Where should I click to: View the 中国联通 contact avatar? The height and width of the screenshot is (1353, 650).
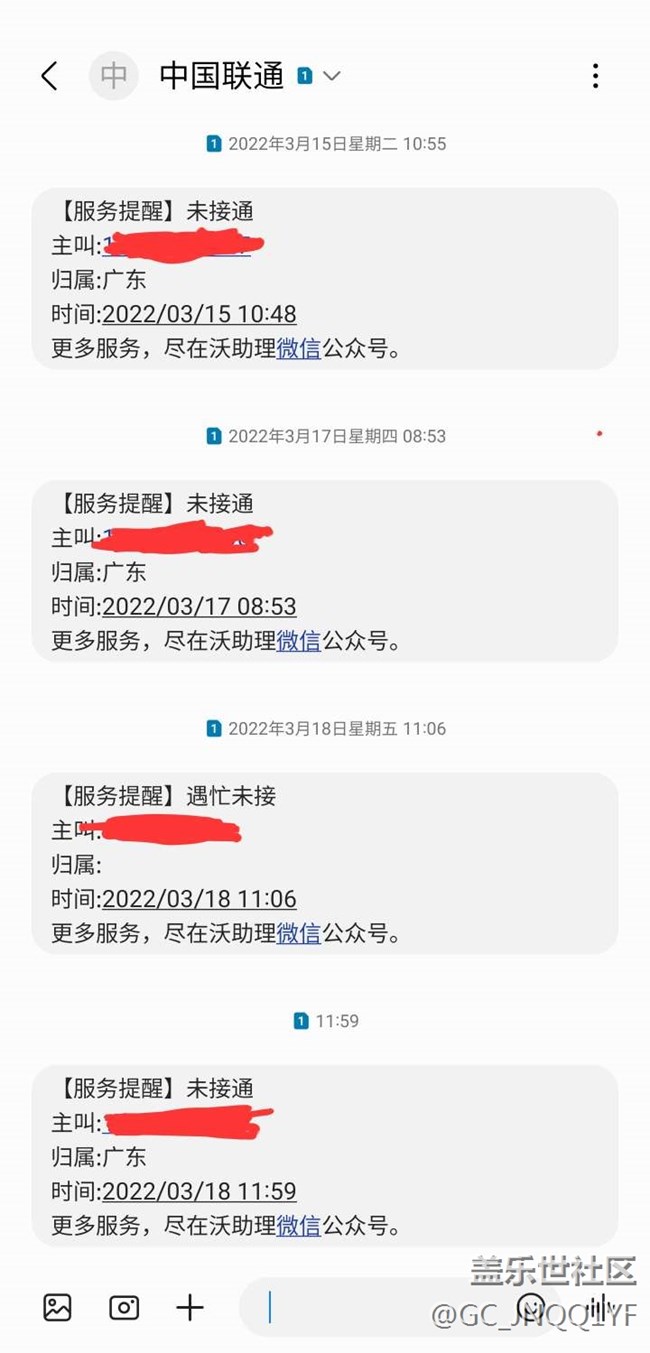click(x=114, y=76)
